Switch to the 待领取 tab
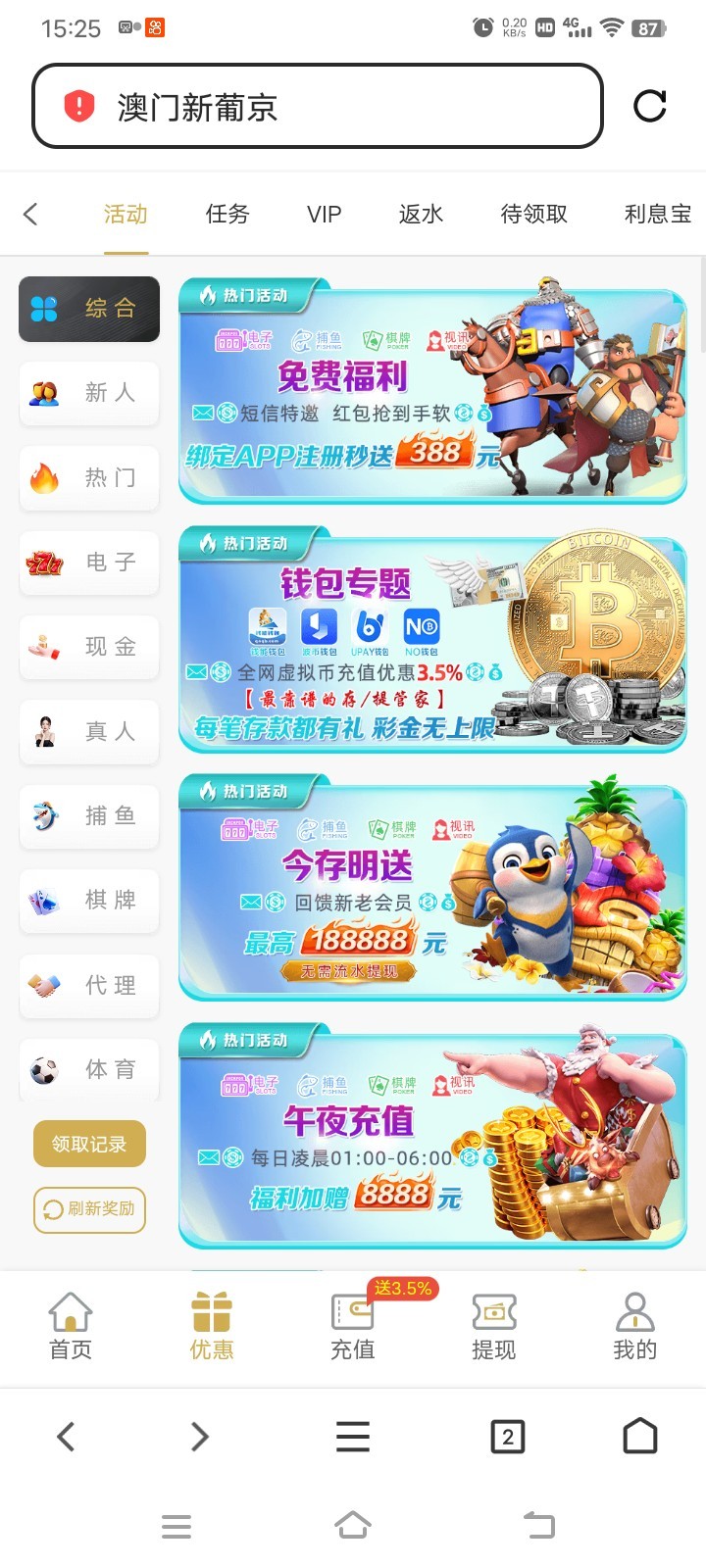The image size is (706, 1568). pos(533,214)
